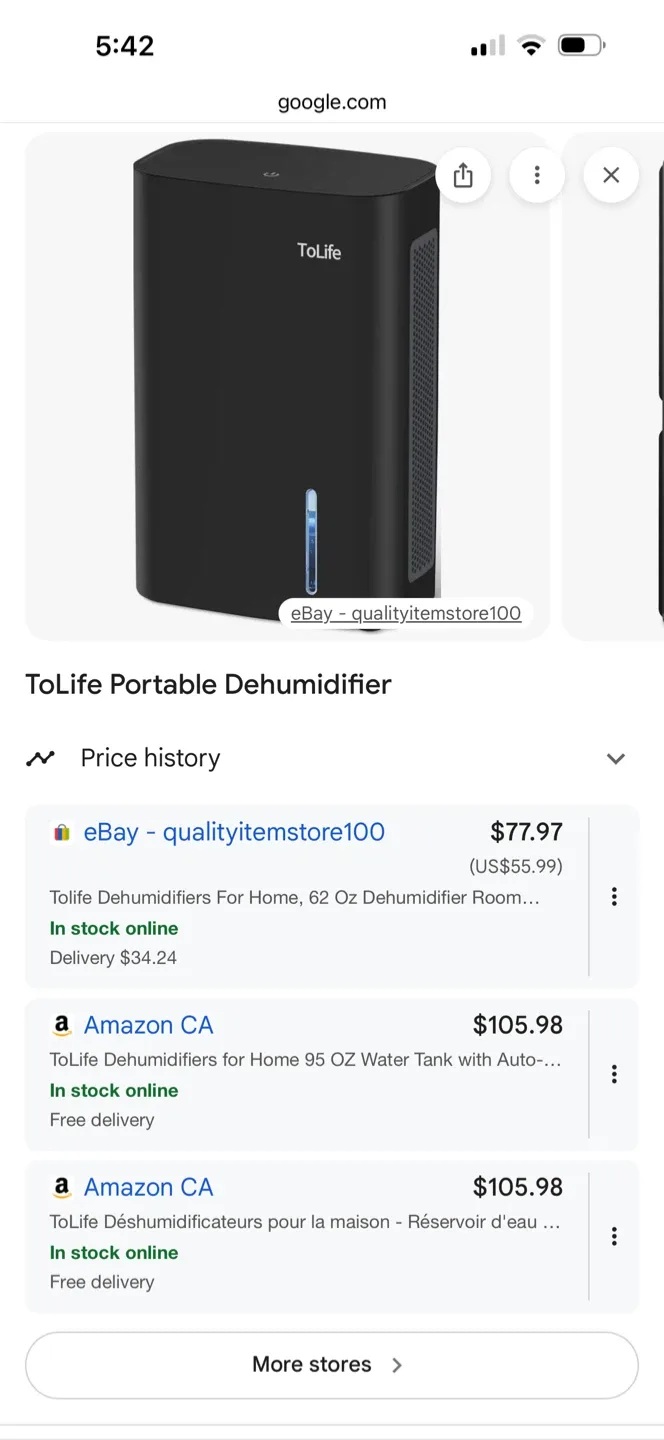The width and height of the screenshot is (664, 1440).
Task: Tap the More stores button
Action: pos(331,1365)
